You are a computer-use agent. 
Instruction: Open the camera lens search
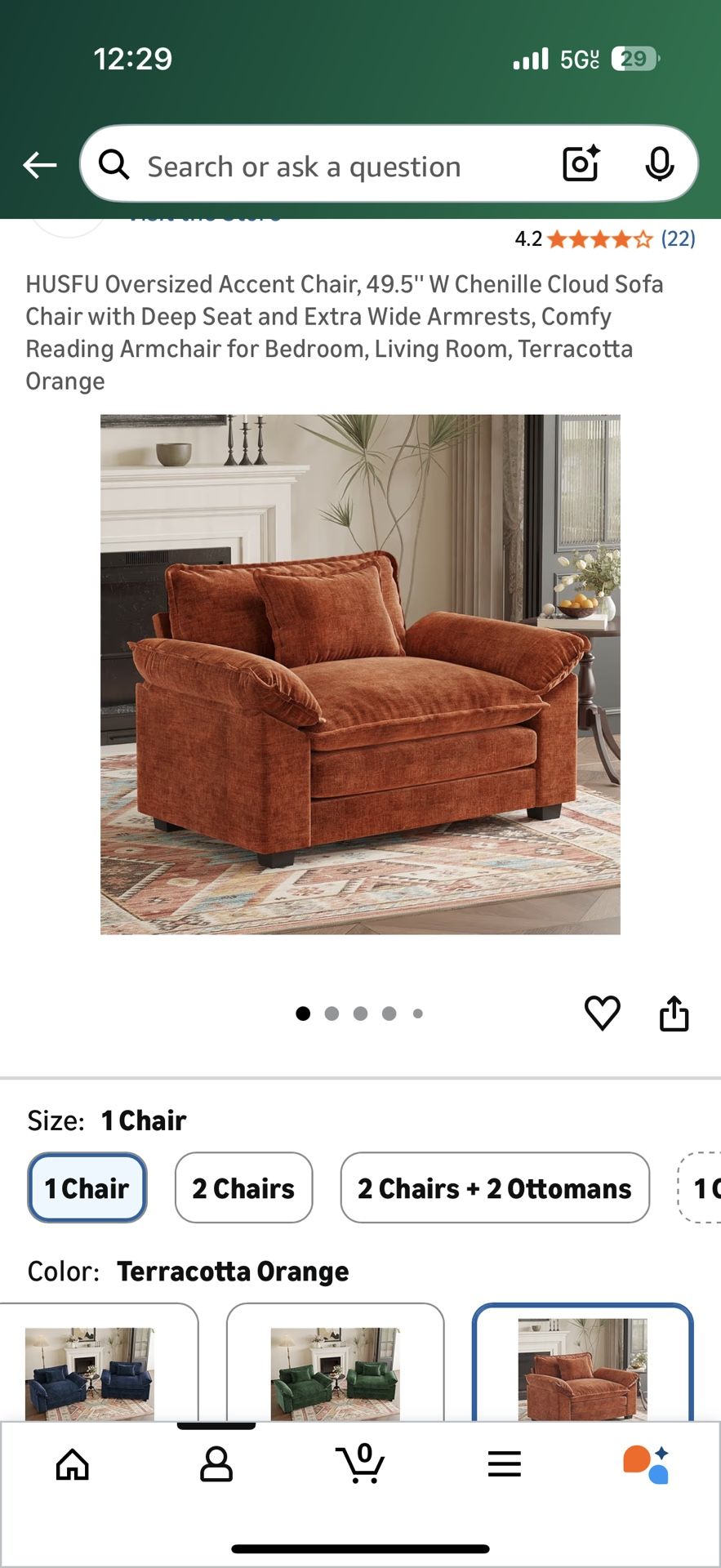coord(581,164)
